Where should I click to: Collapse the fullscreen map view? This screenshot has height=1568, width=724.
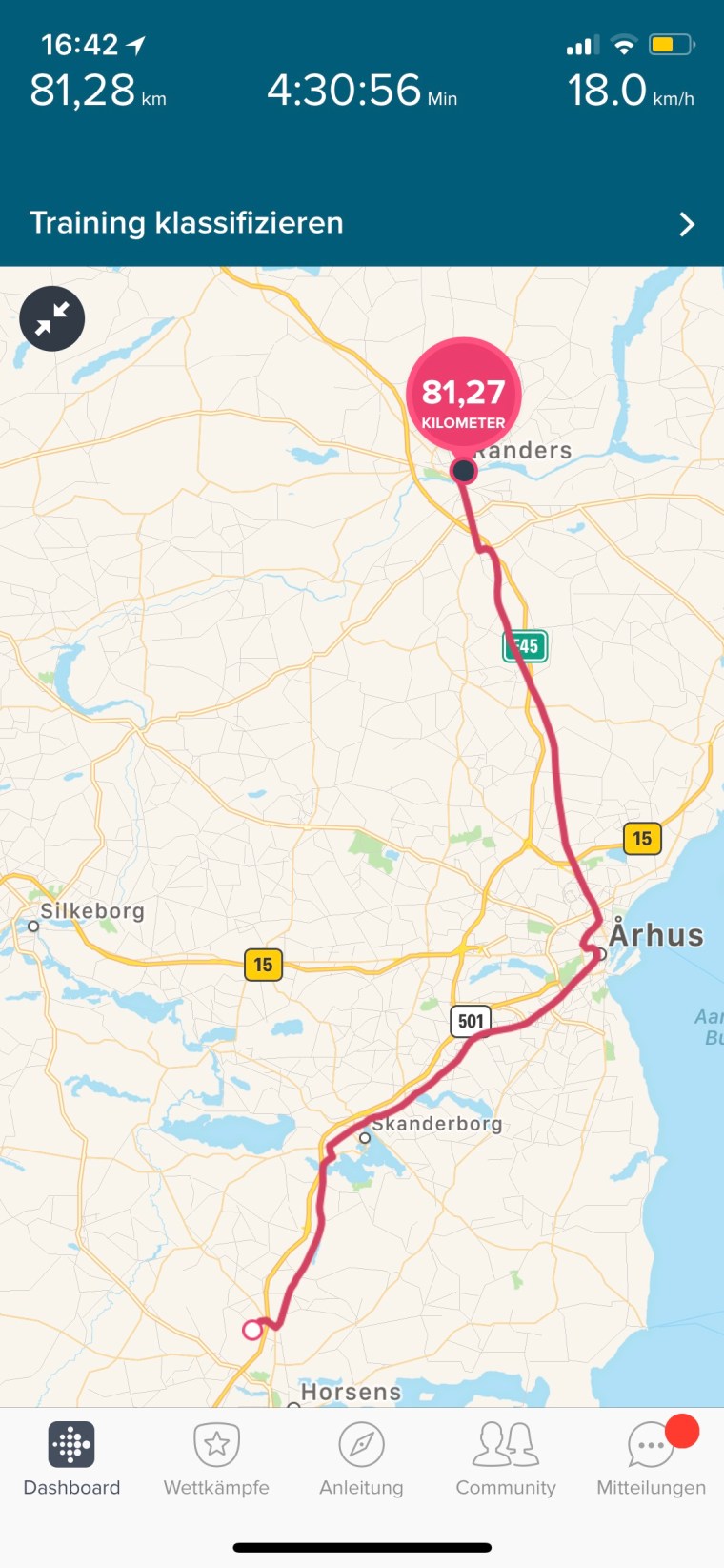click(x=52, y=318)
